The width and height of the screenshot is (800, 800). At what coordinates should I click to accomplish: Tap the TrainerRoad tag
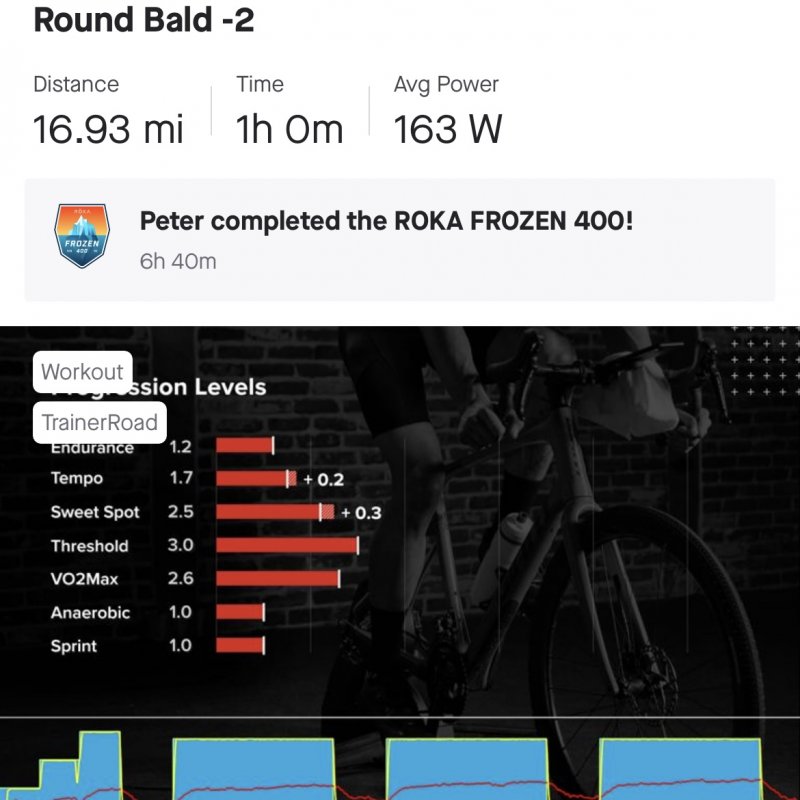click(x=99, y=422)
